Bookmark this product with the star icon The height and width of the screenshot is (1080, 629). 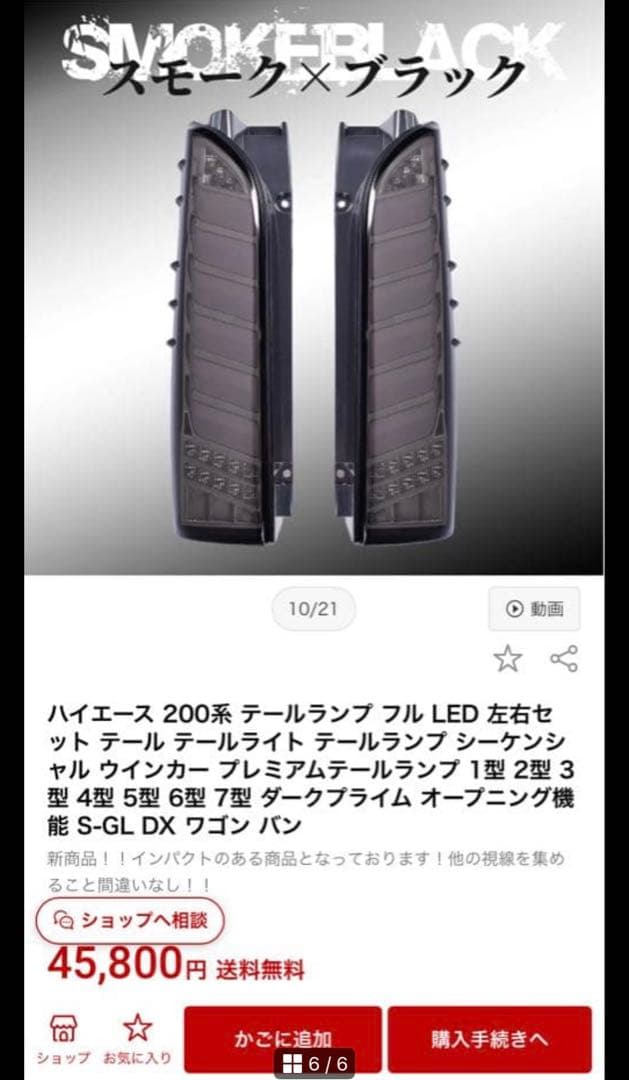point(508,659)
